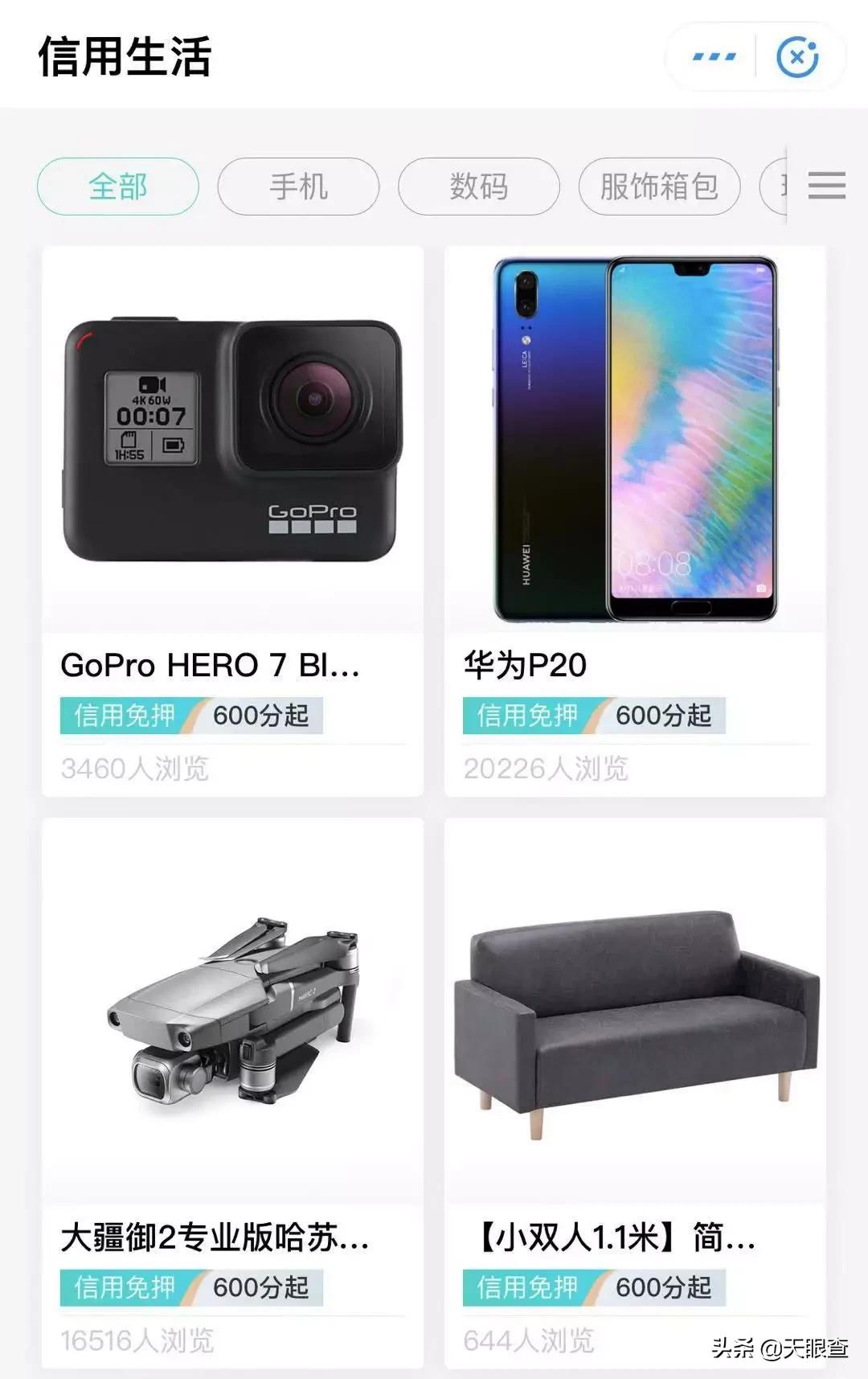Image resolution: width=868 pixels, height=1379 pixels.
Task: Open the mini program more options icon
Action: pos(710,55)
